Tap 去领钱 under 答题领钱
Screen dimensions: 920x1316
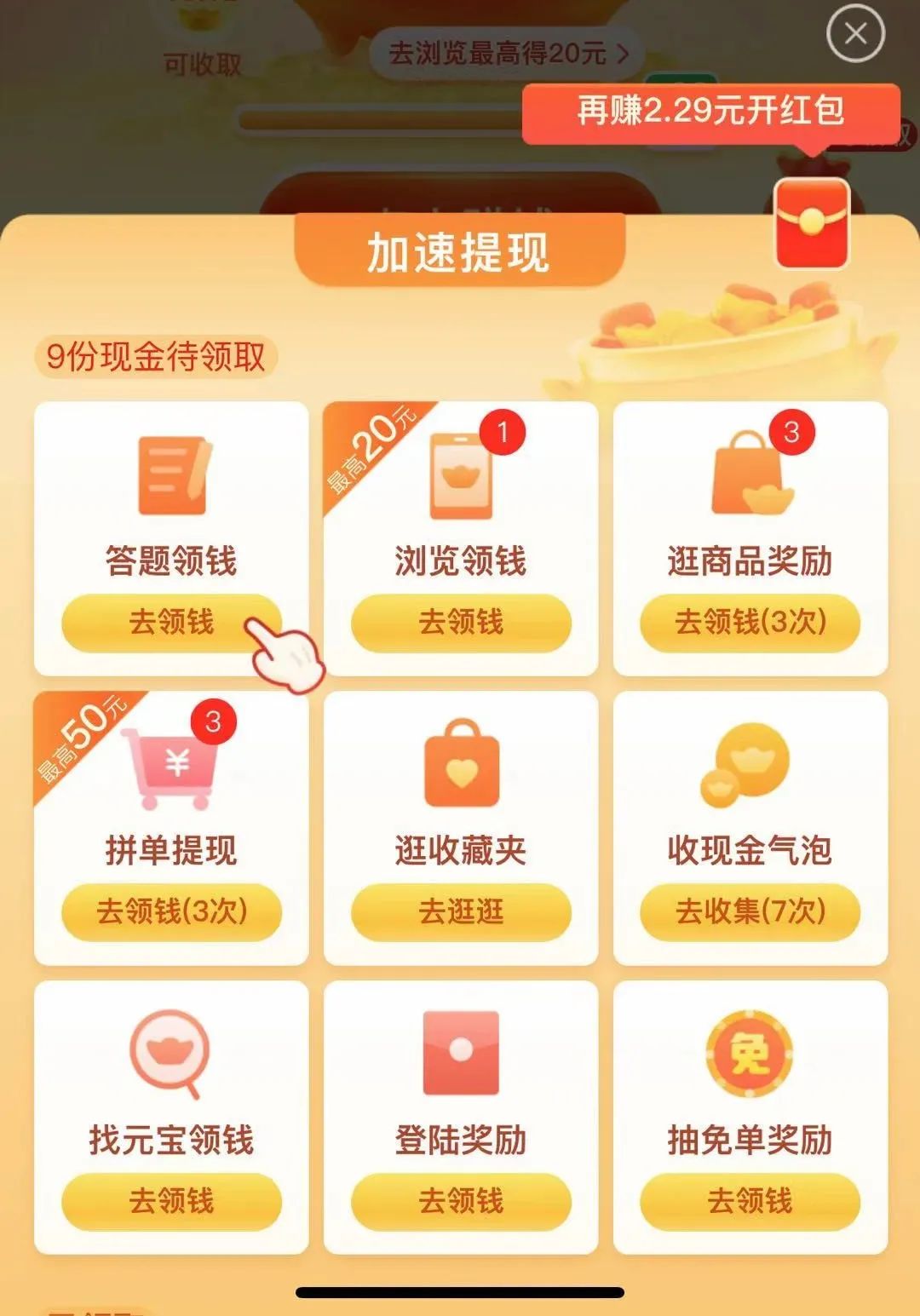171,622
